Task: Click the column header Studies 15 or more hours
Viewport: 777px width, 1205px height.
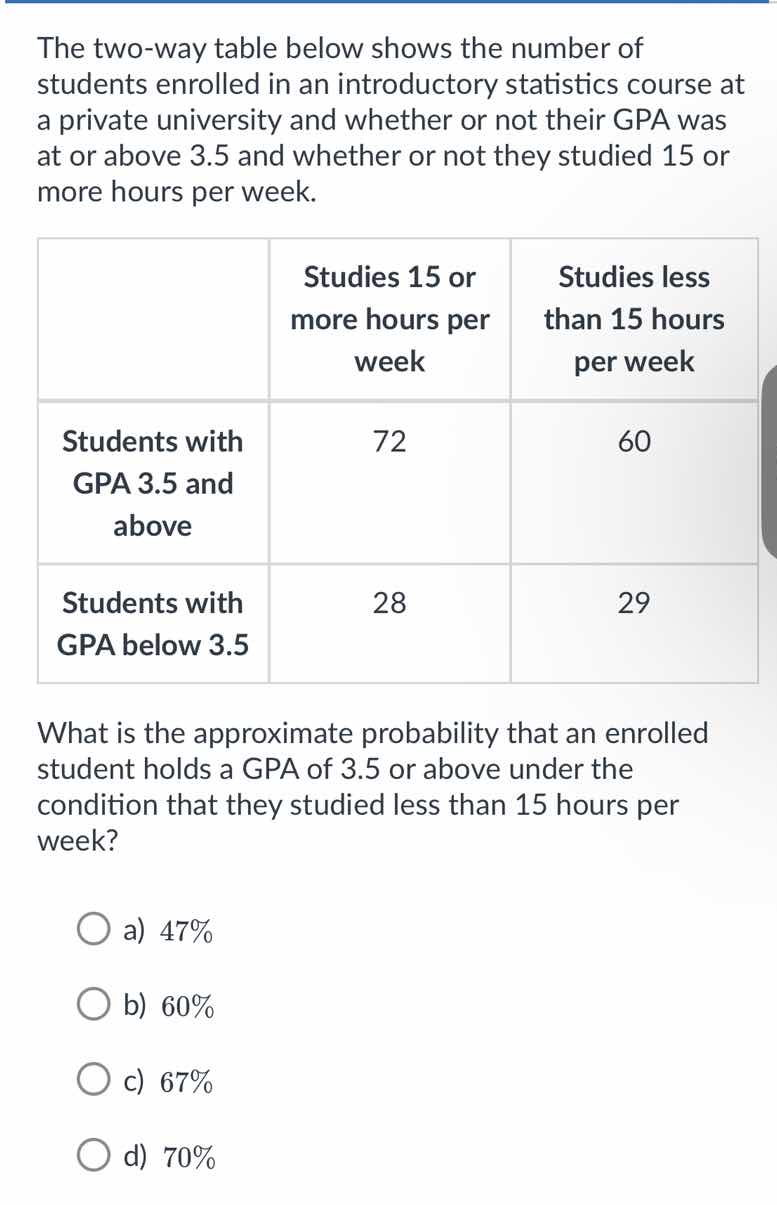Action: pyautogui.click(x=389, y=319)
